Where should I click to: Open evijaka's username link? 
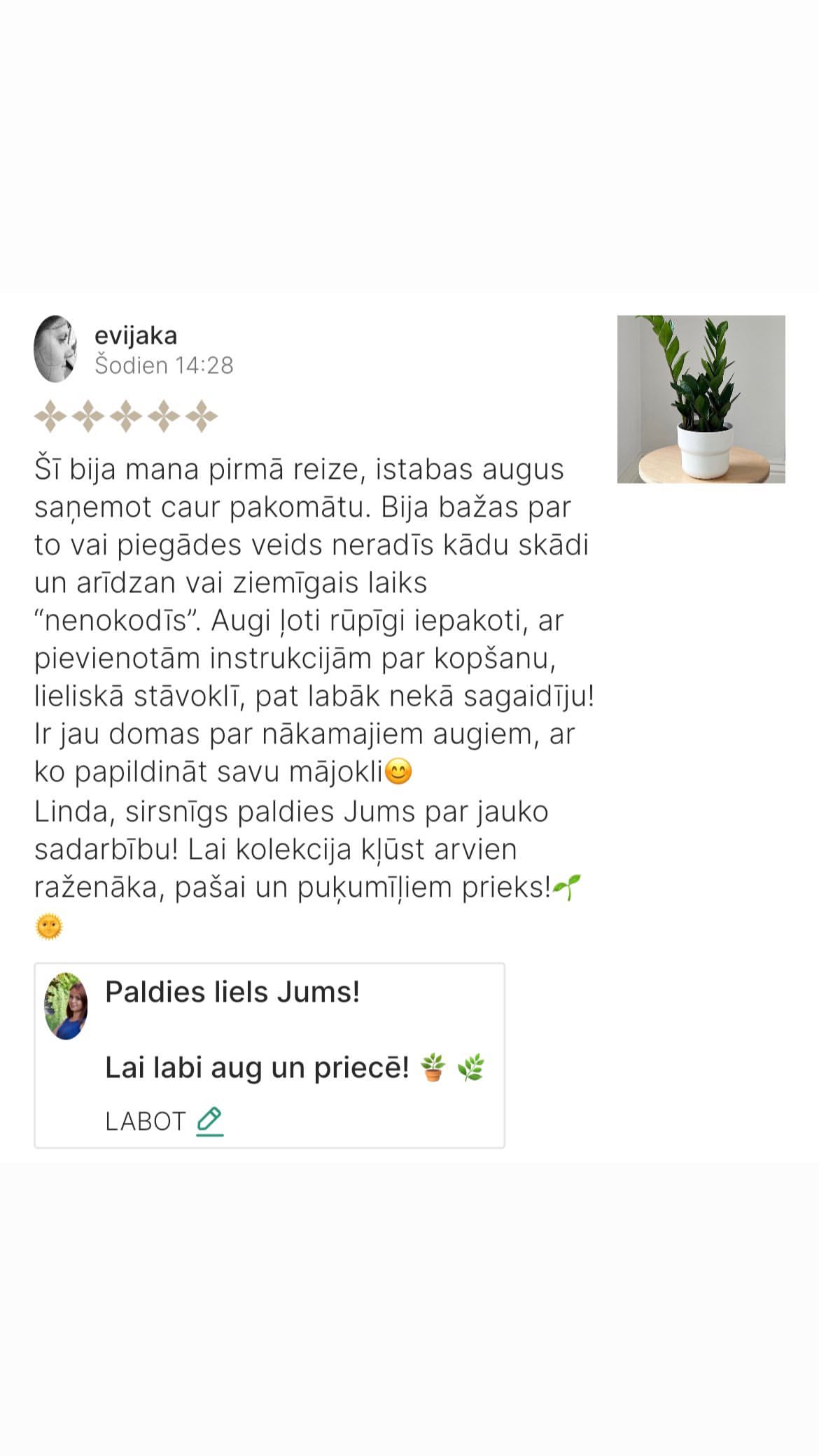pyautogui.click(x=136, y=336)
